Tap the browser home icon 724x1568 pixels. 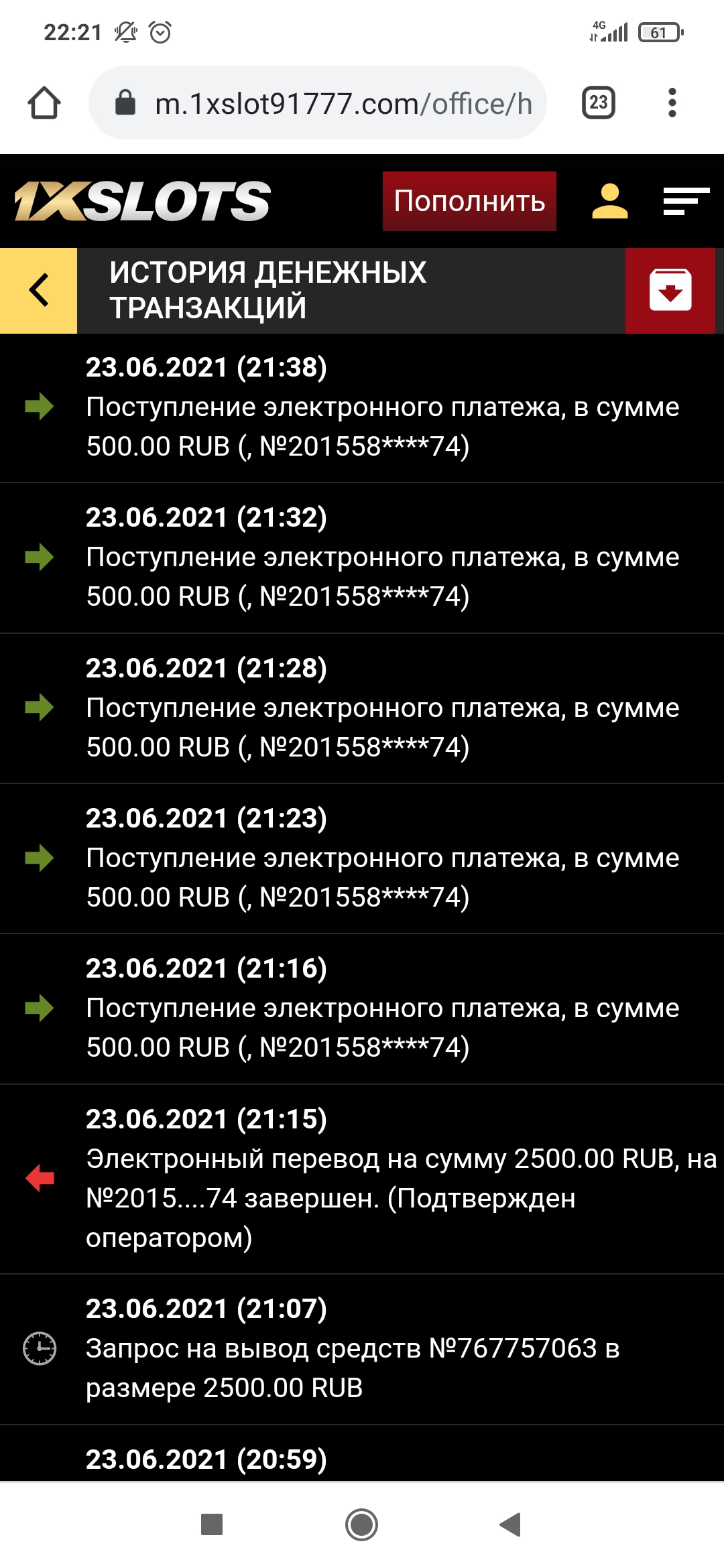pyautogui.click(x=44, y=103)
